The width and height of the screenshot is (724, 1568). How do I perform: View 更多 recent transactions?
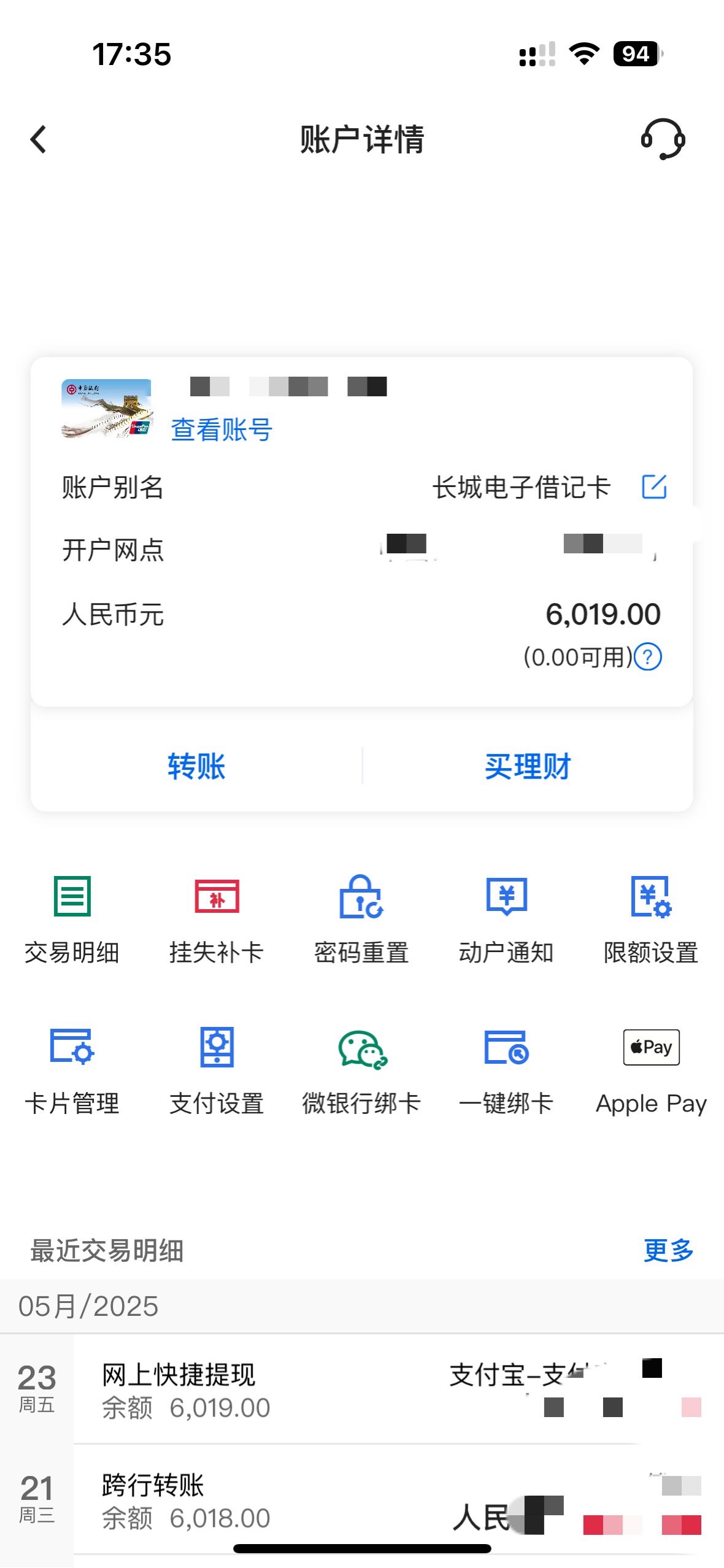pos(668,1250)
